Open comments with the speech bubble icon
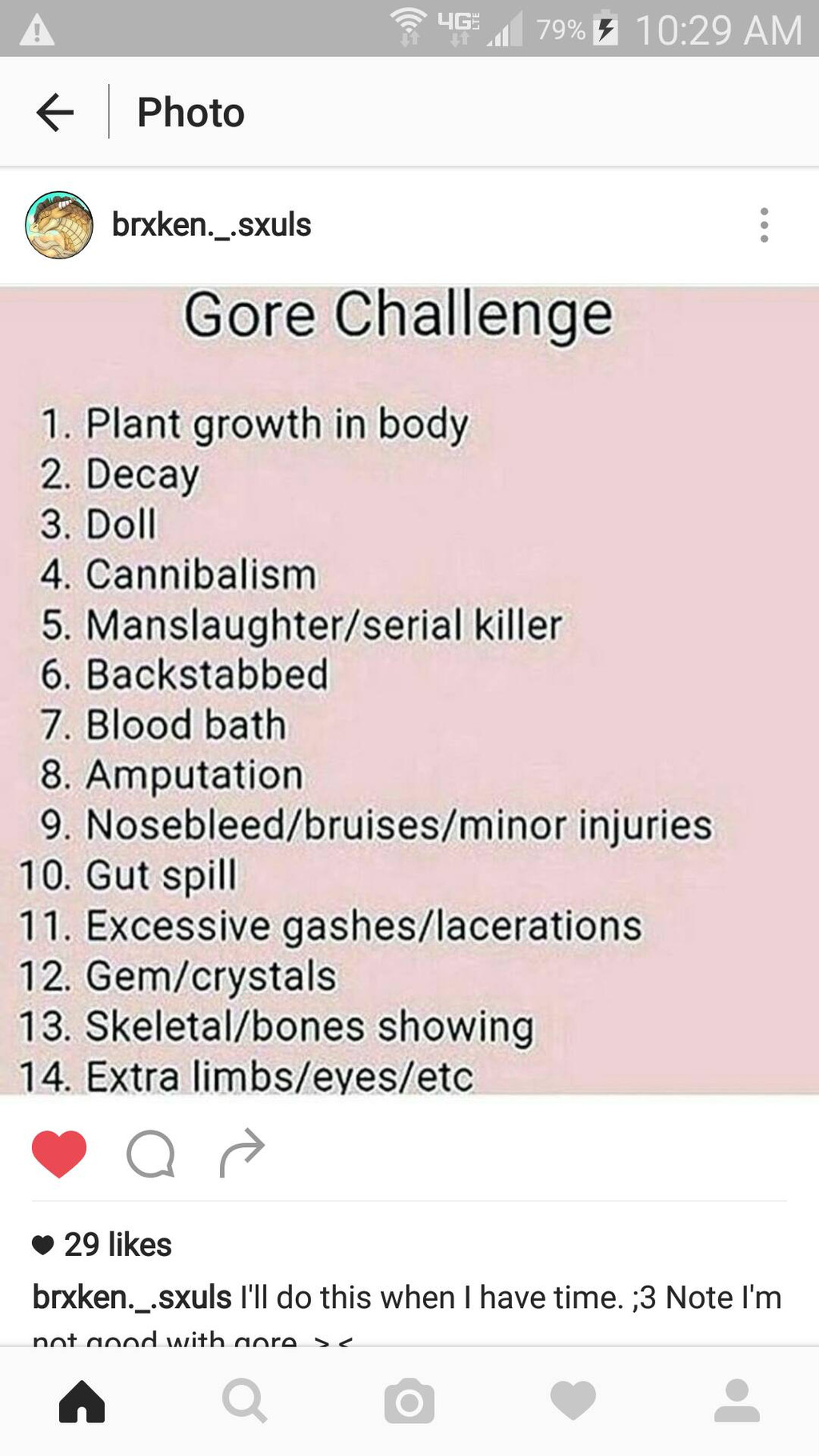This screenshot has width=819, height=1456. click(x=150, y=1154)
